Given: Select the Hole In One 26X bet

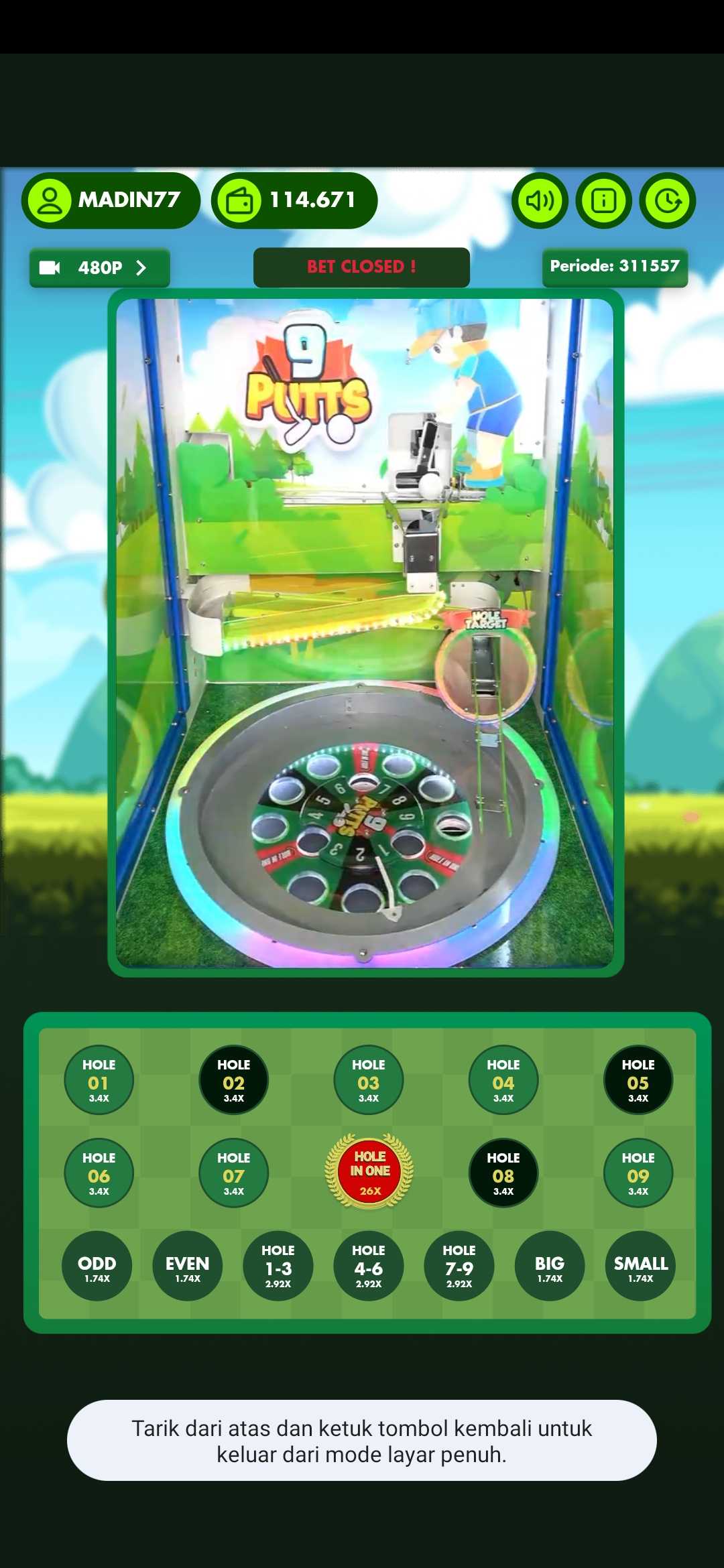Looking at the screenshot, I should point(369,1171).
